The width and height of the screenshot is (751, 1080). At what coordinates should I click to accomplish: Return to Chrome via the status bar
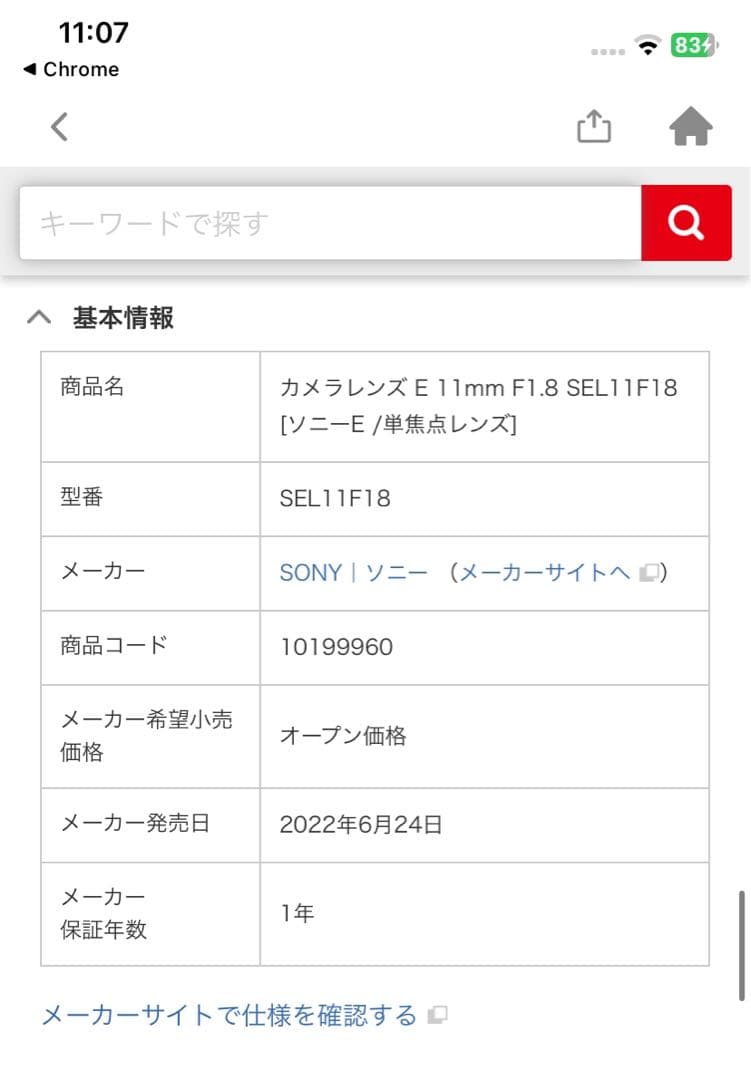click(70, 69)
